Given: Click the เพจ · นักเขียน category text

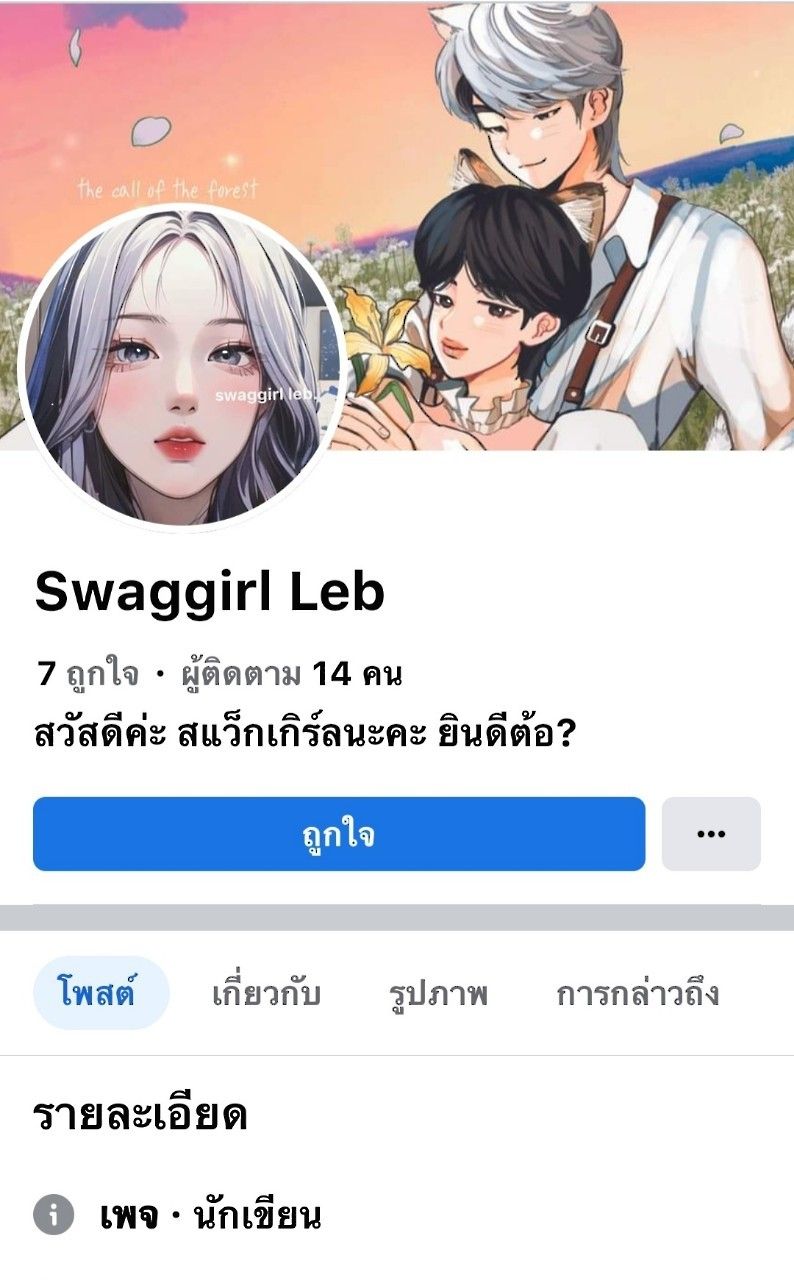Looking at the screenshot, I should (x=210, y=1216).
